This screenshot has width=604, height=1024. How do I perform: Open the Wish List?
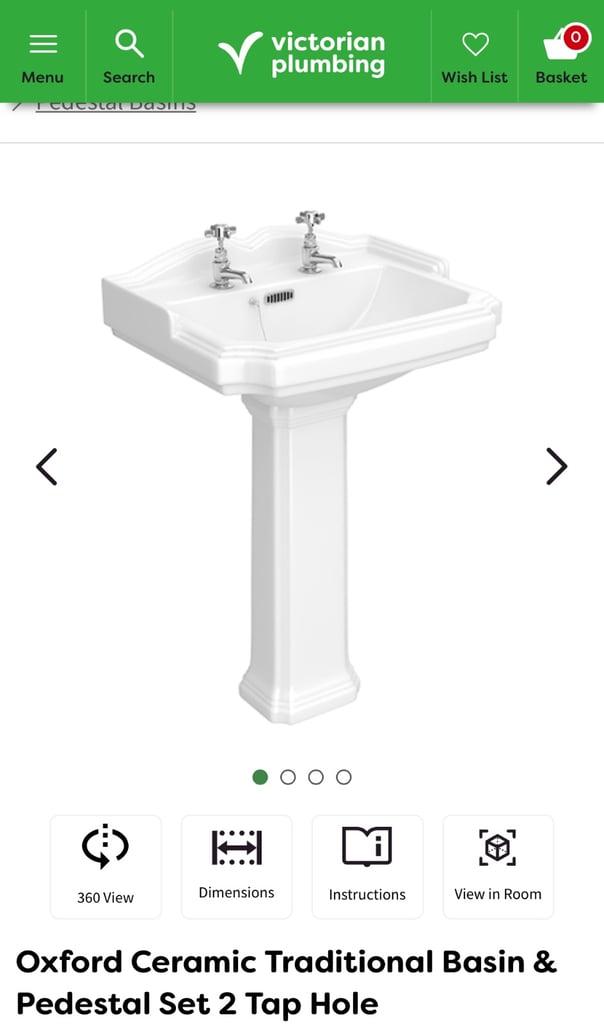click(475, 57)
